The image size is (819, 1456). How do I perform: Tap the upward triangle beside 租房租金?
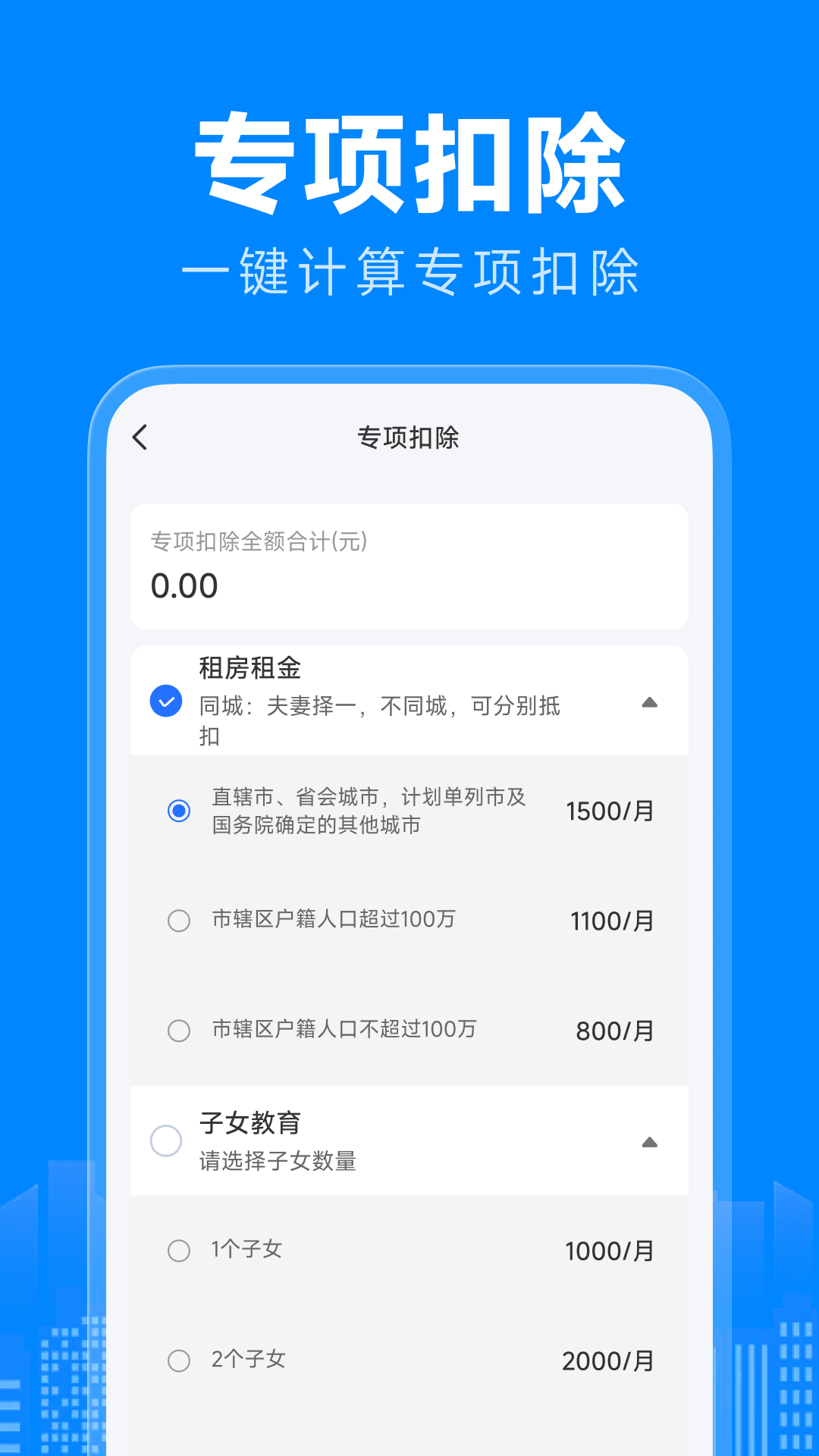[x=650, y=702]
